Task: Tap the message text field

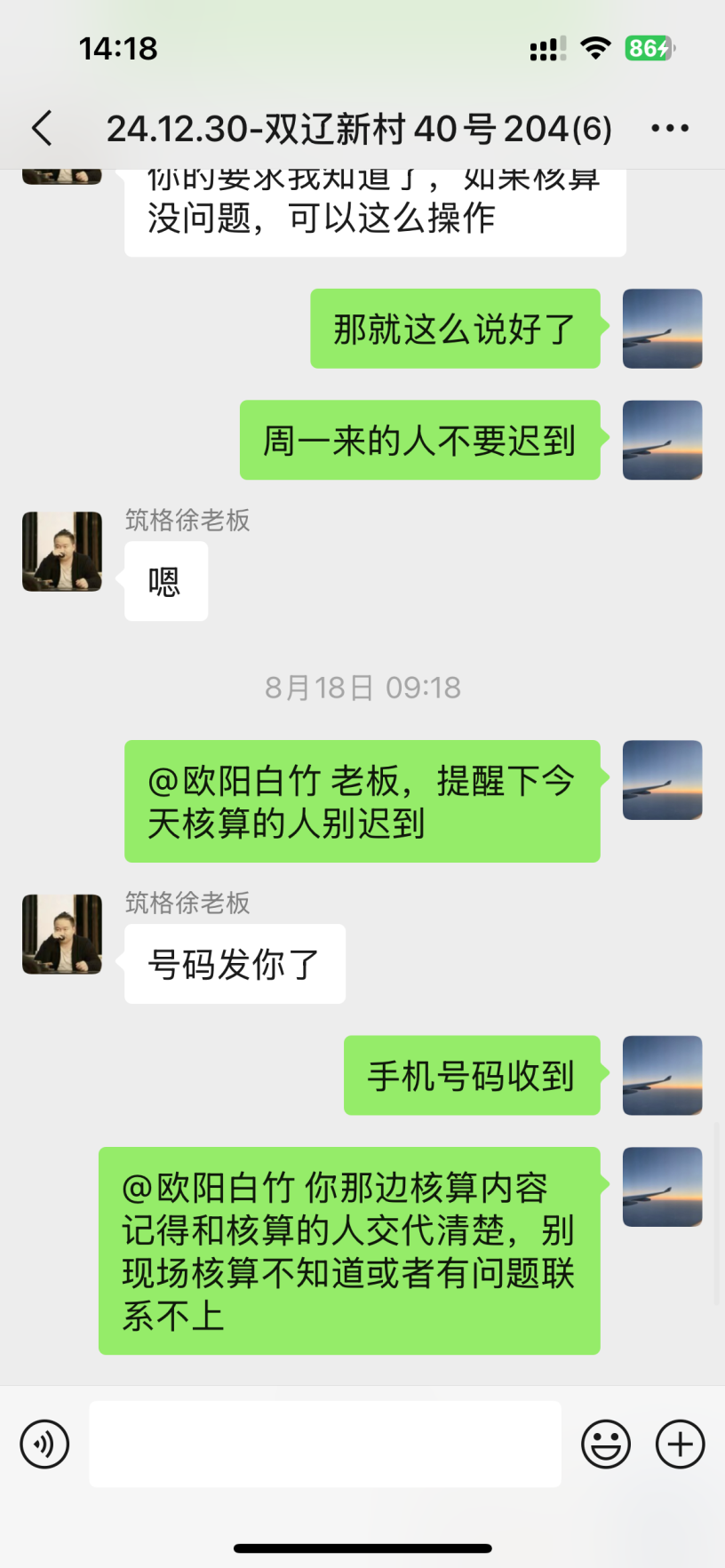Action: point(324,1444)
